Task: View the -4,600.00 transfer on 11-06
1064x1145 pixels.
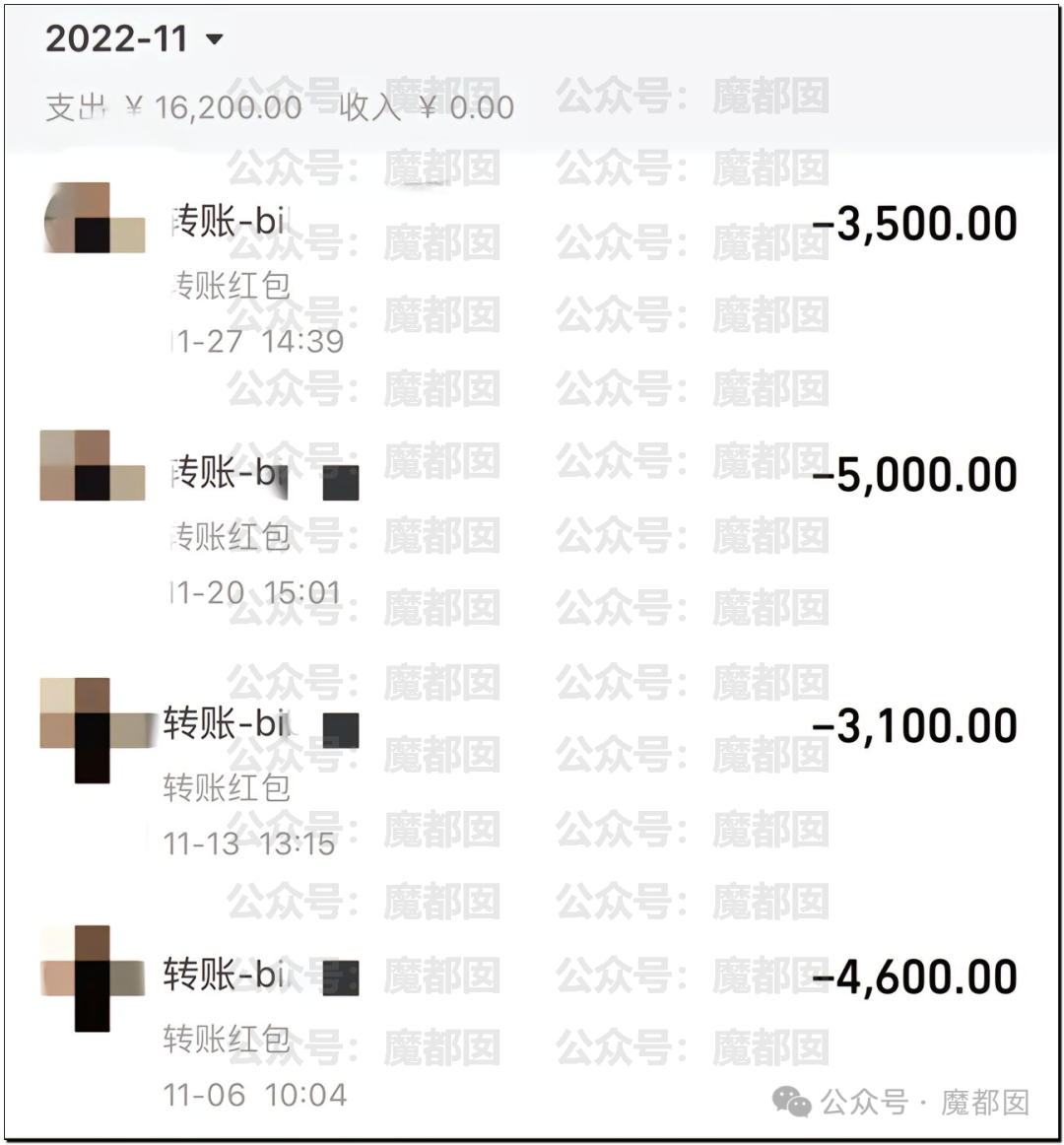Action: [532, 1030]
